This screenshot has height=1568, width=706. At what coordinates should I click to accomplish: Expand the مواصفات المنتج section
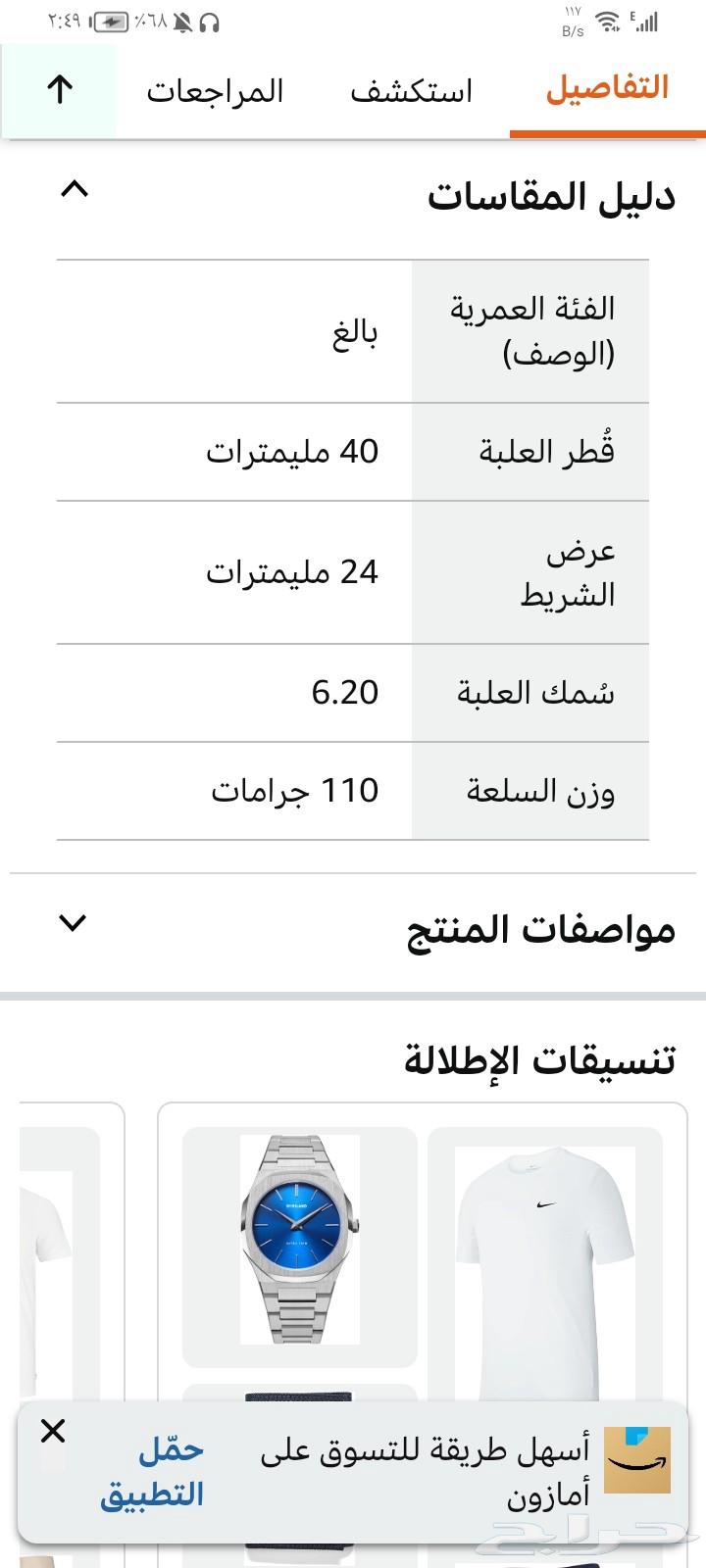click(x=73, y=925)
